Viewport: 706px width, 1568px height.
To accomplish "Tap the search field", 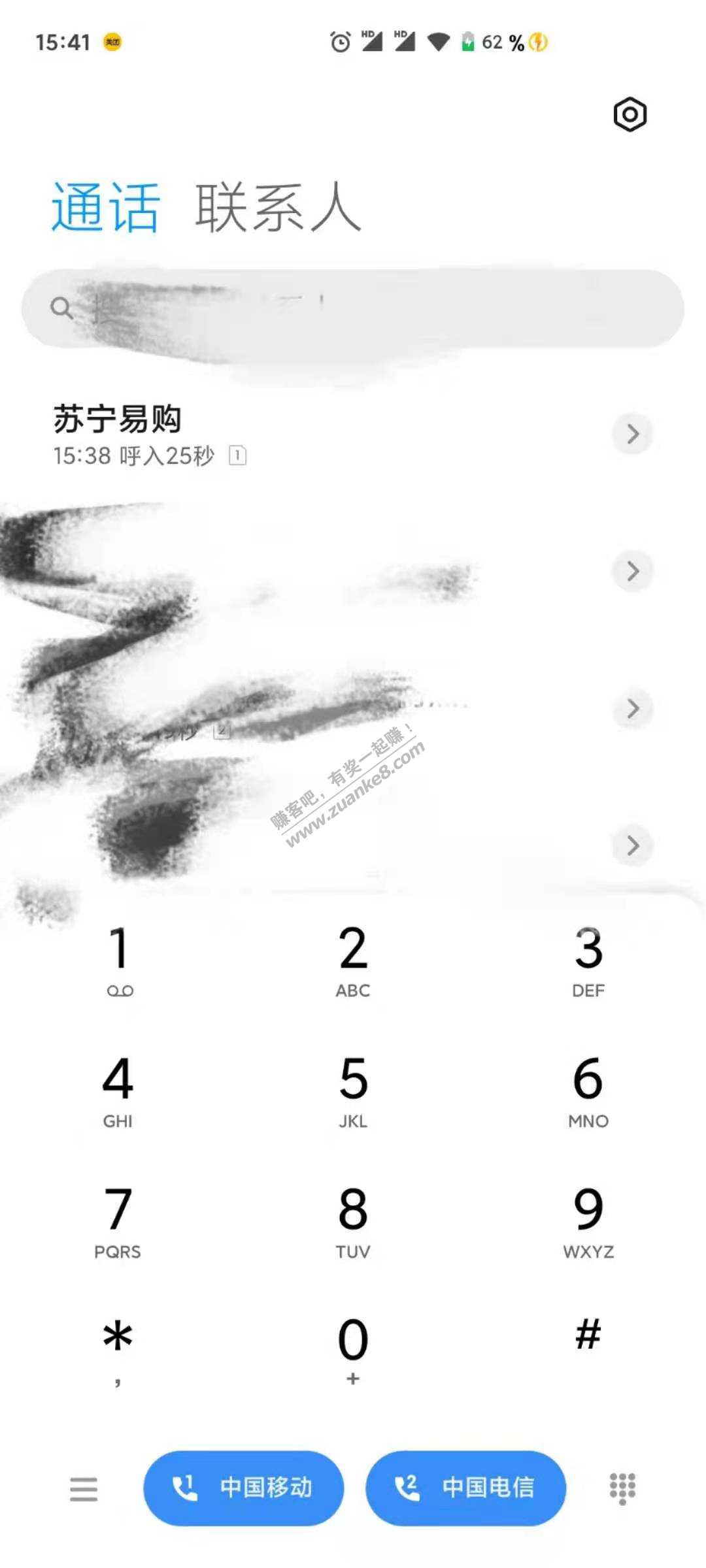I will click(353, 308).
